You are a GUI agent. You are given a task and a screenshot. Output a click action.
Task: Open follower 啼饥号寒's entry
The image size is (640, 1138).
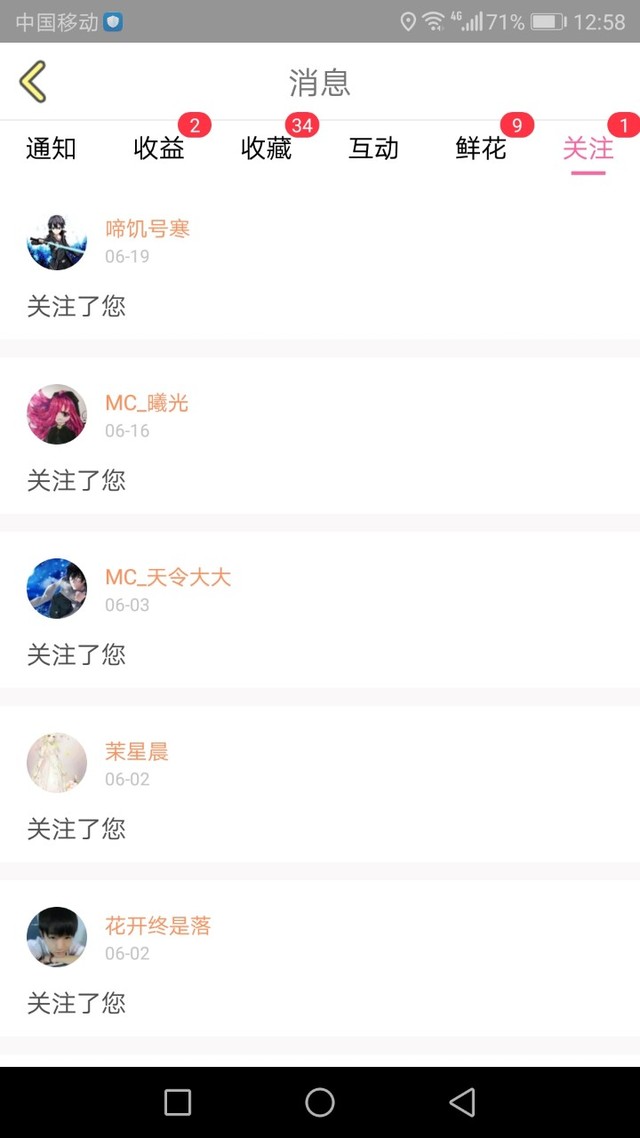click(320, 267)
